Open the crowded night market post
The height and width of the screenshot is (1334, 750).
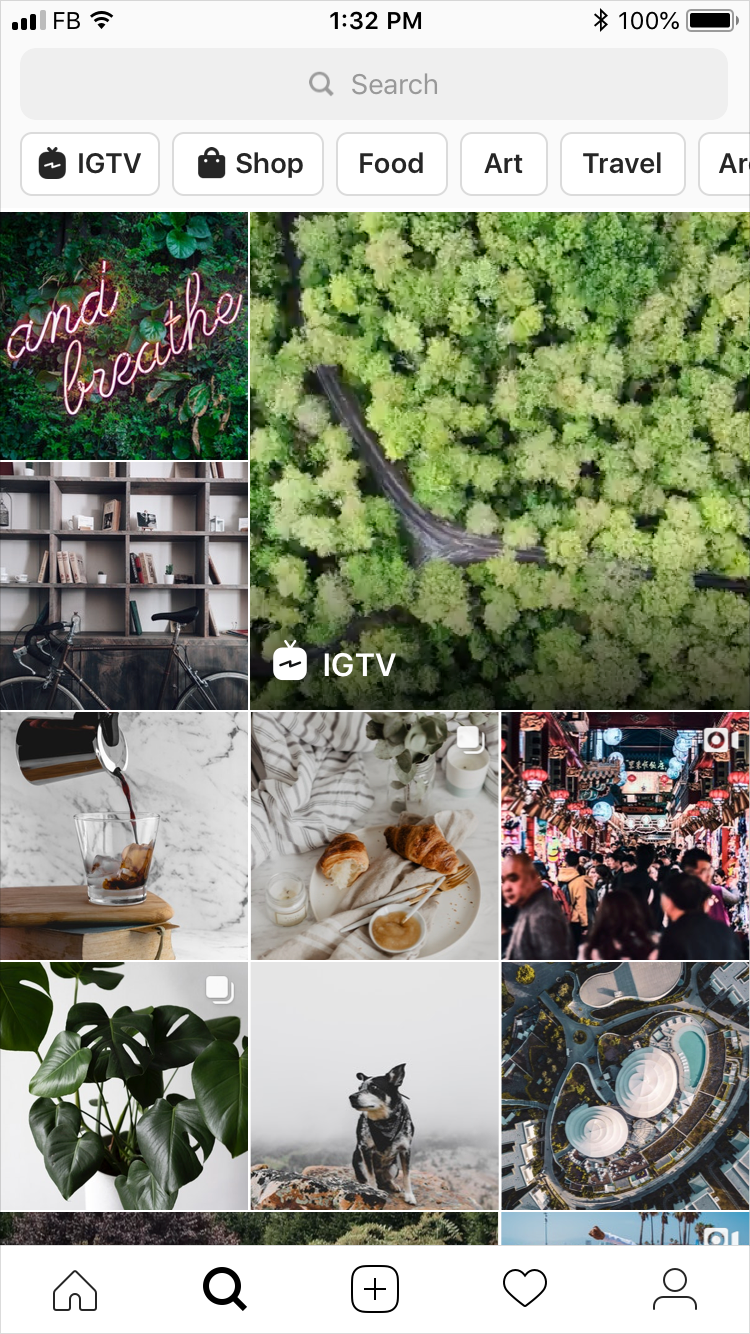click(625, 835)
